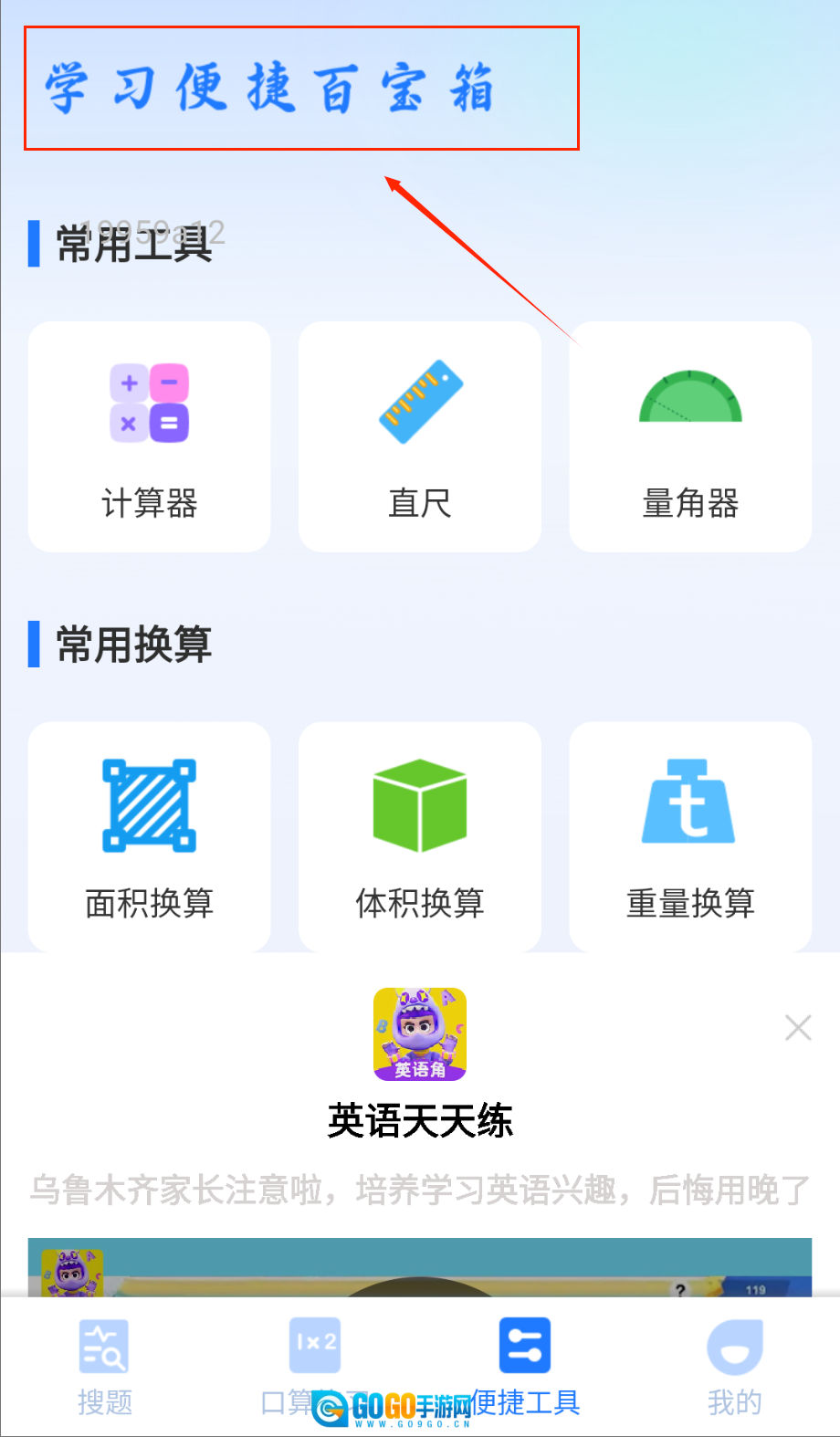Dismiss the 英语天天练 ad
The image size is (840, 1437).
tap(798, 1028)
